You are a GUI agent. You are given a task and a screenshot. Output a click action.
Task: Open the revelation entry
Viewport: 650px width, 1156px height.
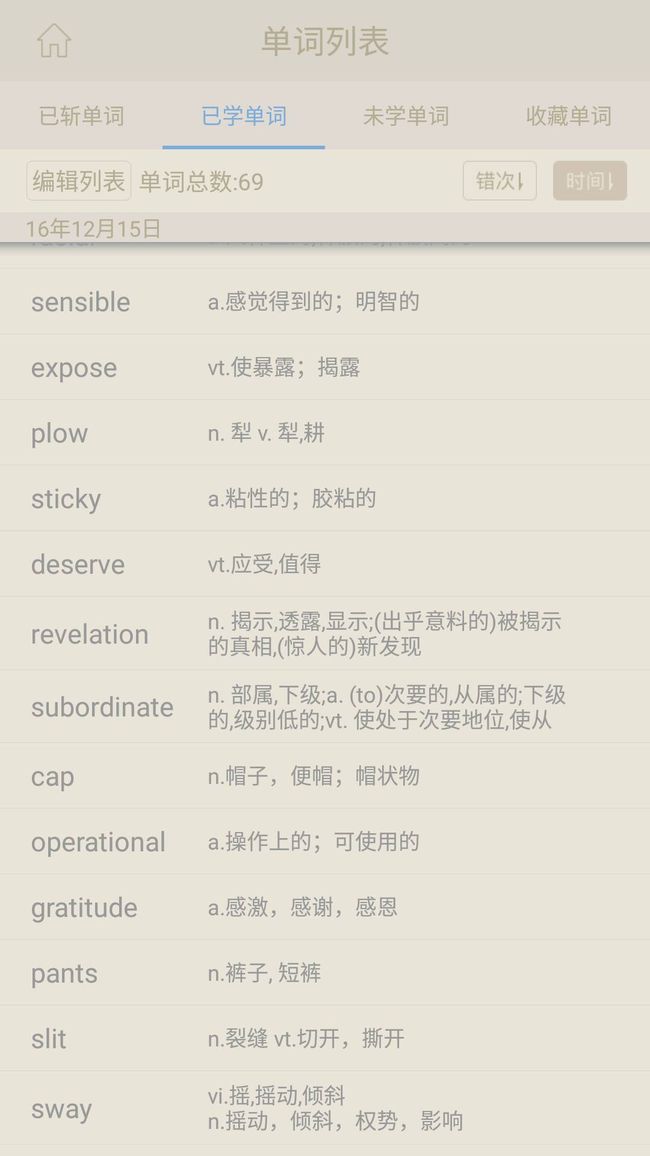[x=325, y=633]
